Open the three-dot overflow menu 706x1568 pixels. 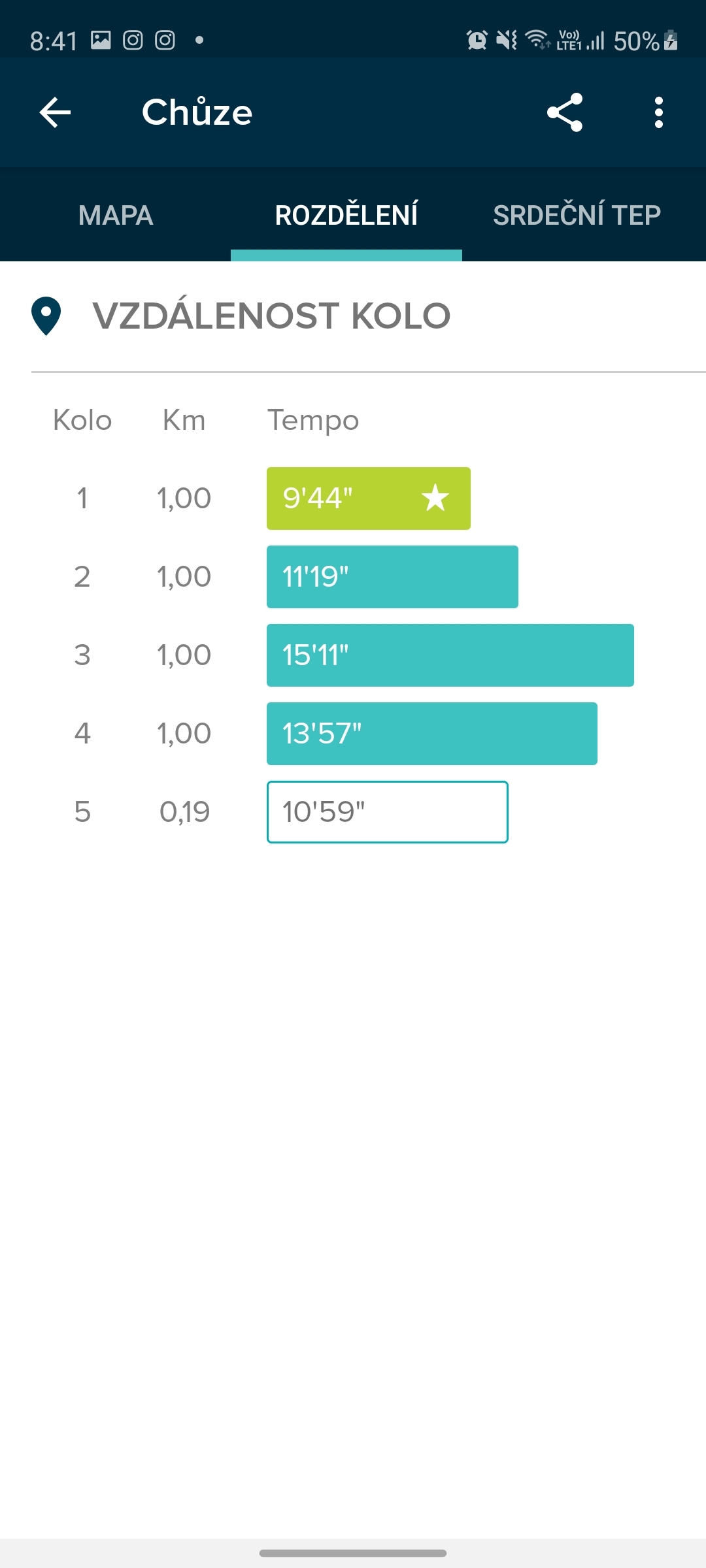[x=659, y=112]
